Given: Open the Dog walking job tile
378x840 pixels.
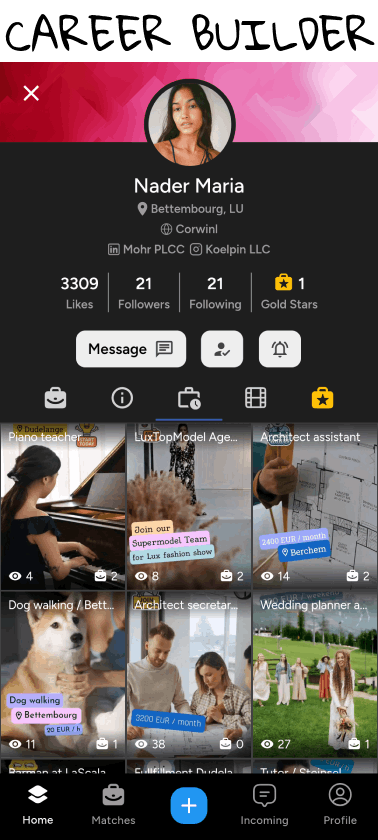Looking at the screenshot, I should (x=63, y=674).
